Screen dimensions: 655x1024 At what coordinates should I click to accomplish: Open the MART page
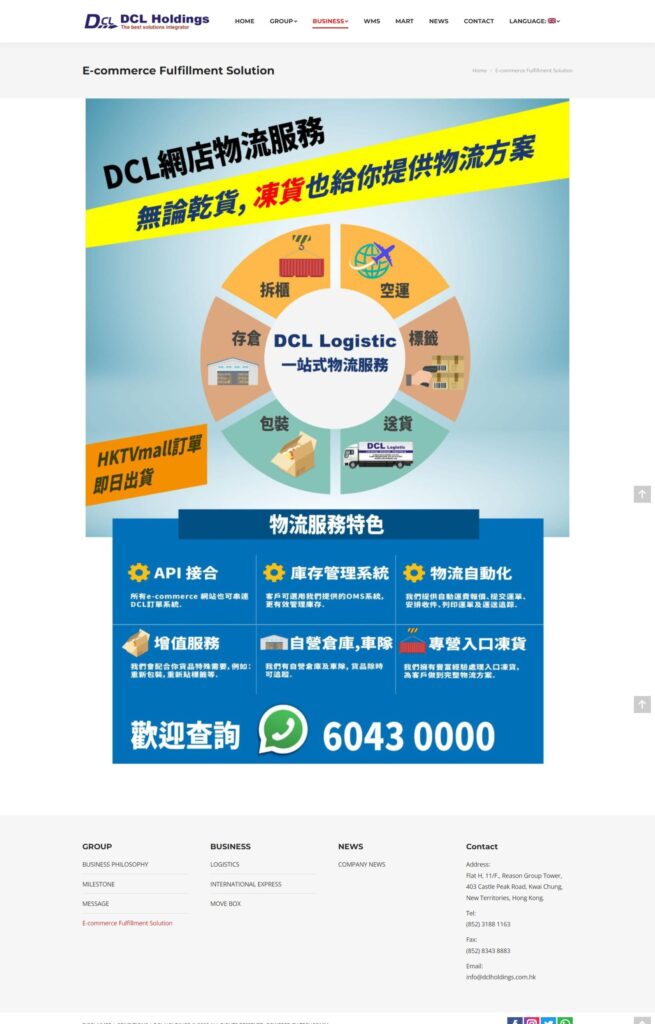point(404,21)
